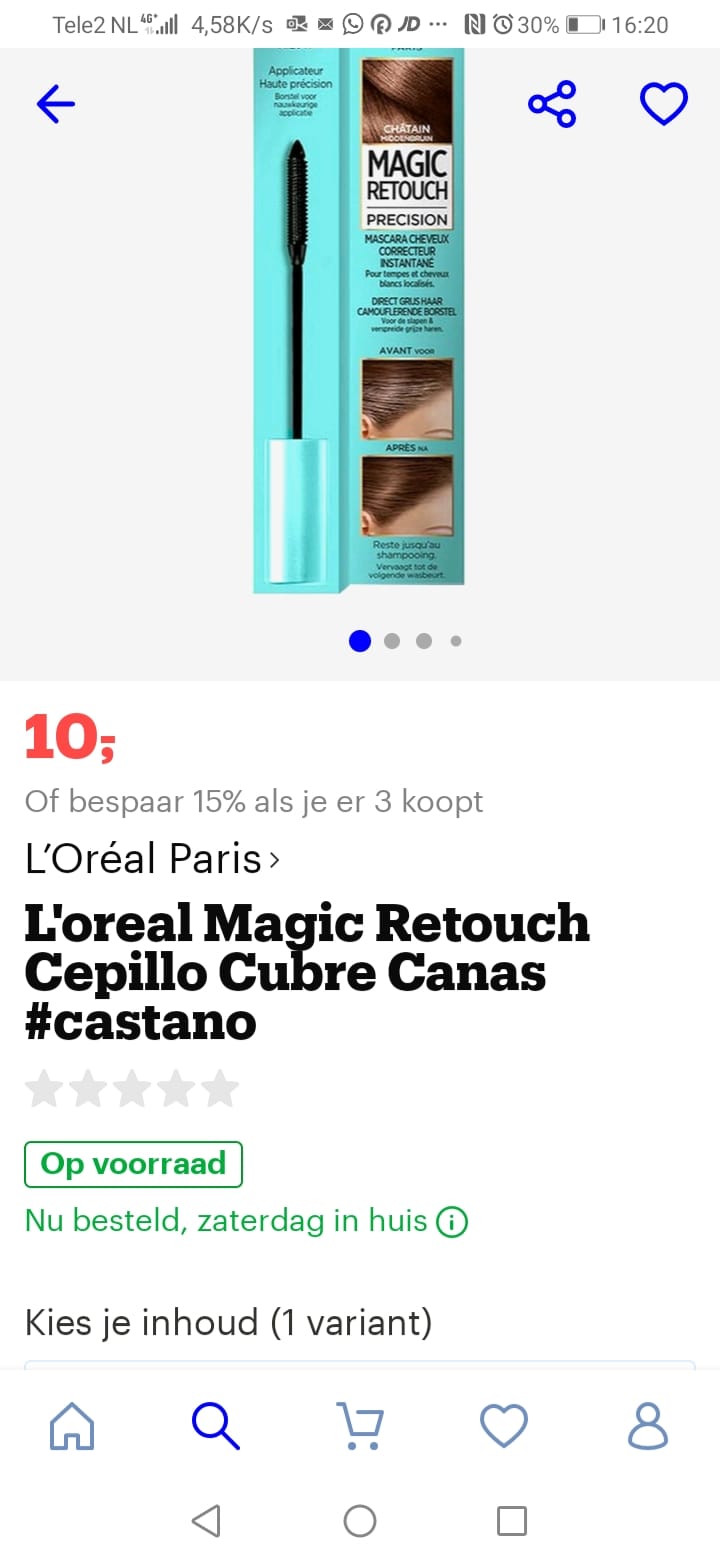Tap the system home button

[359, 1521]
